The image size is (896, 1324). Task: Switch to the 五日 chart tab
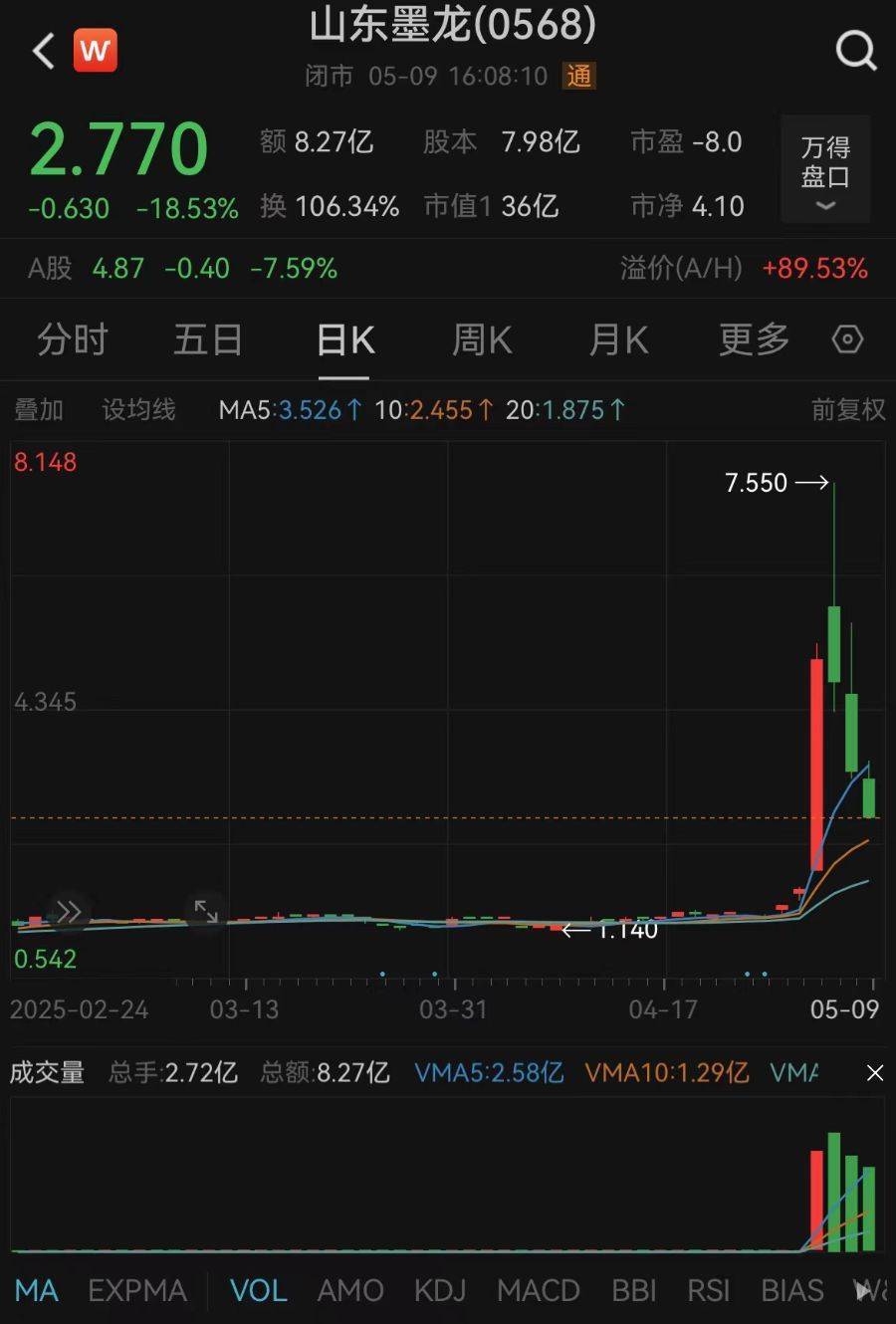pos(208,340)
